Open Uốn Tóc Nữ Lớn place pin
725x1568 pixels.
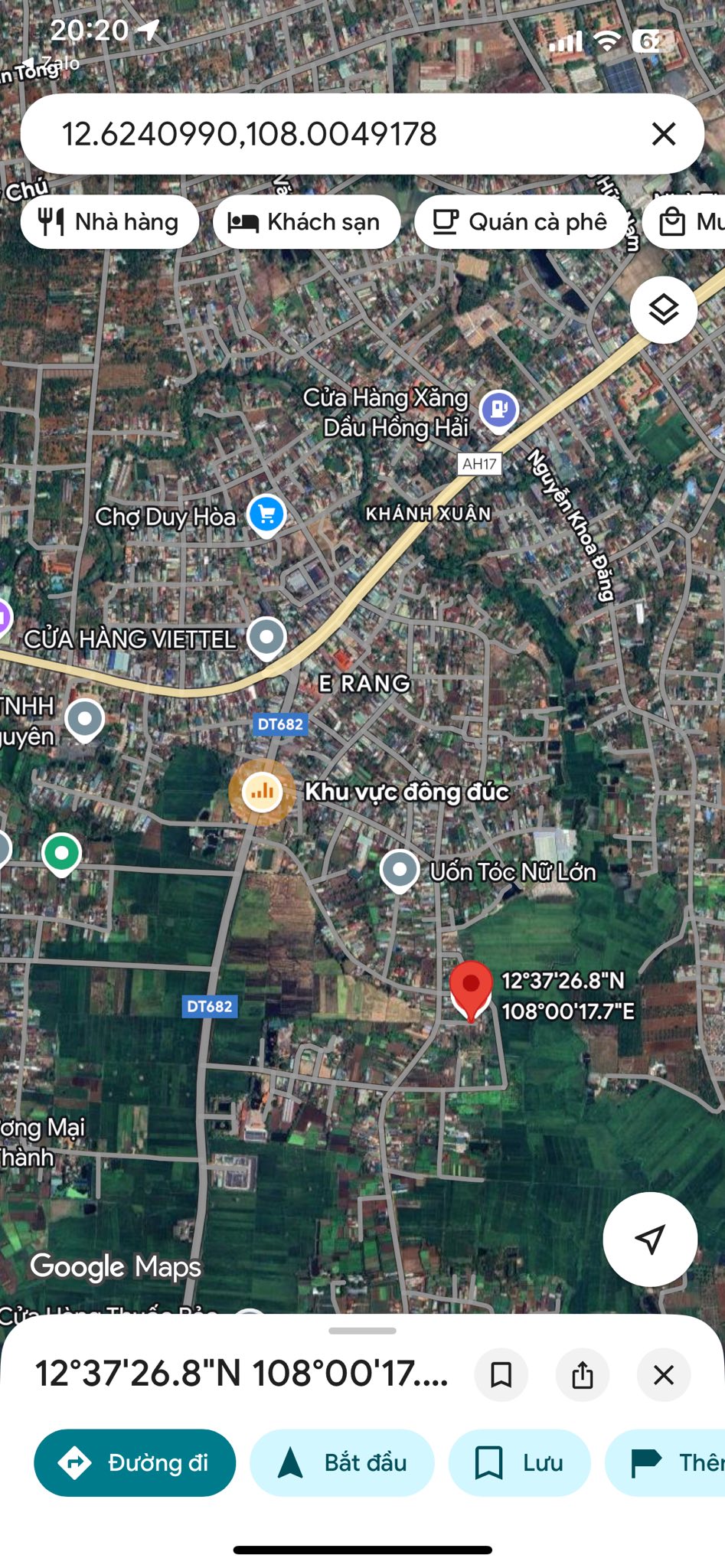[x=400, y=870]
